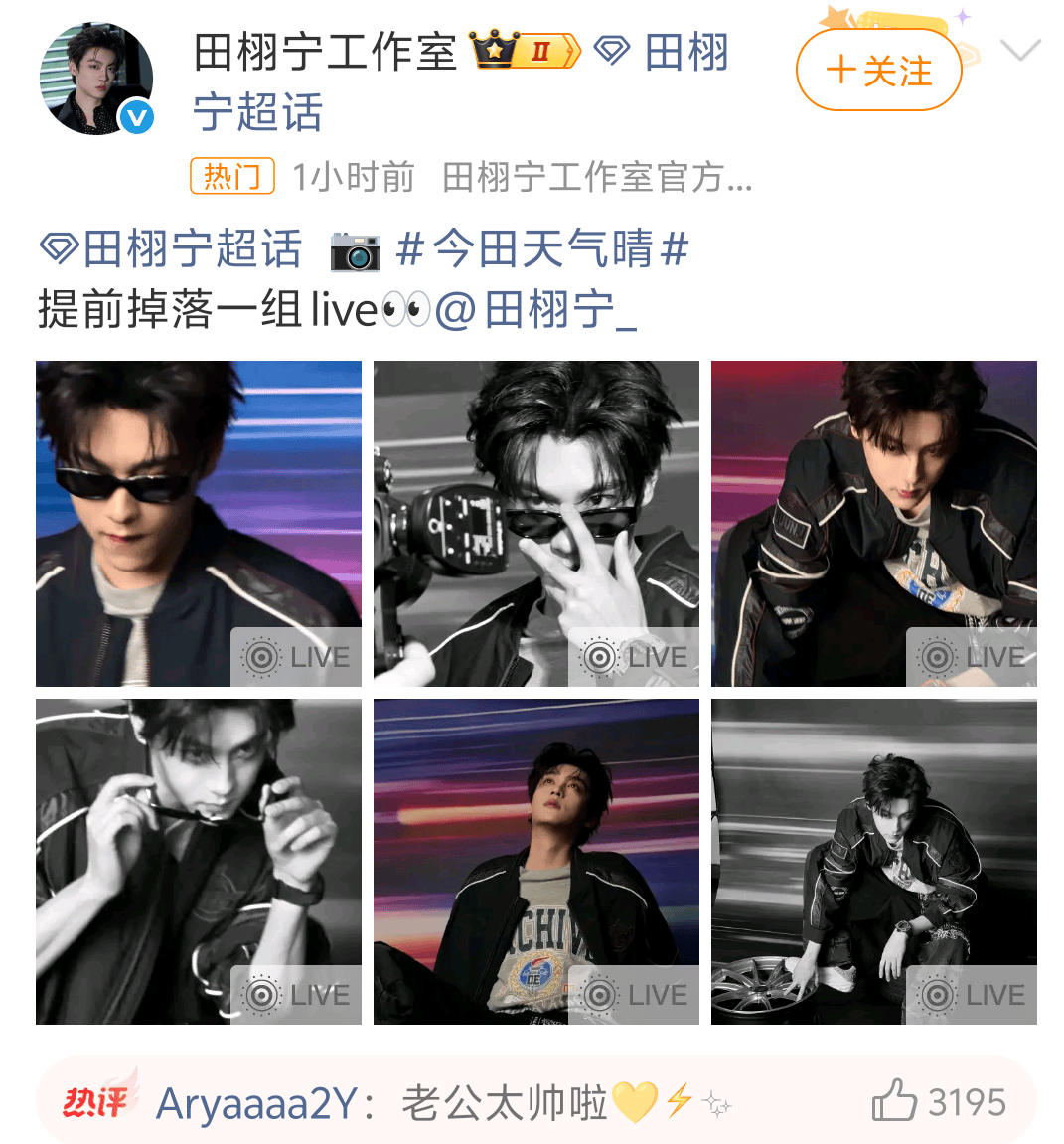
Task: Open the 田栩宁超话 link in the post text
Action: (171, 248)
